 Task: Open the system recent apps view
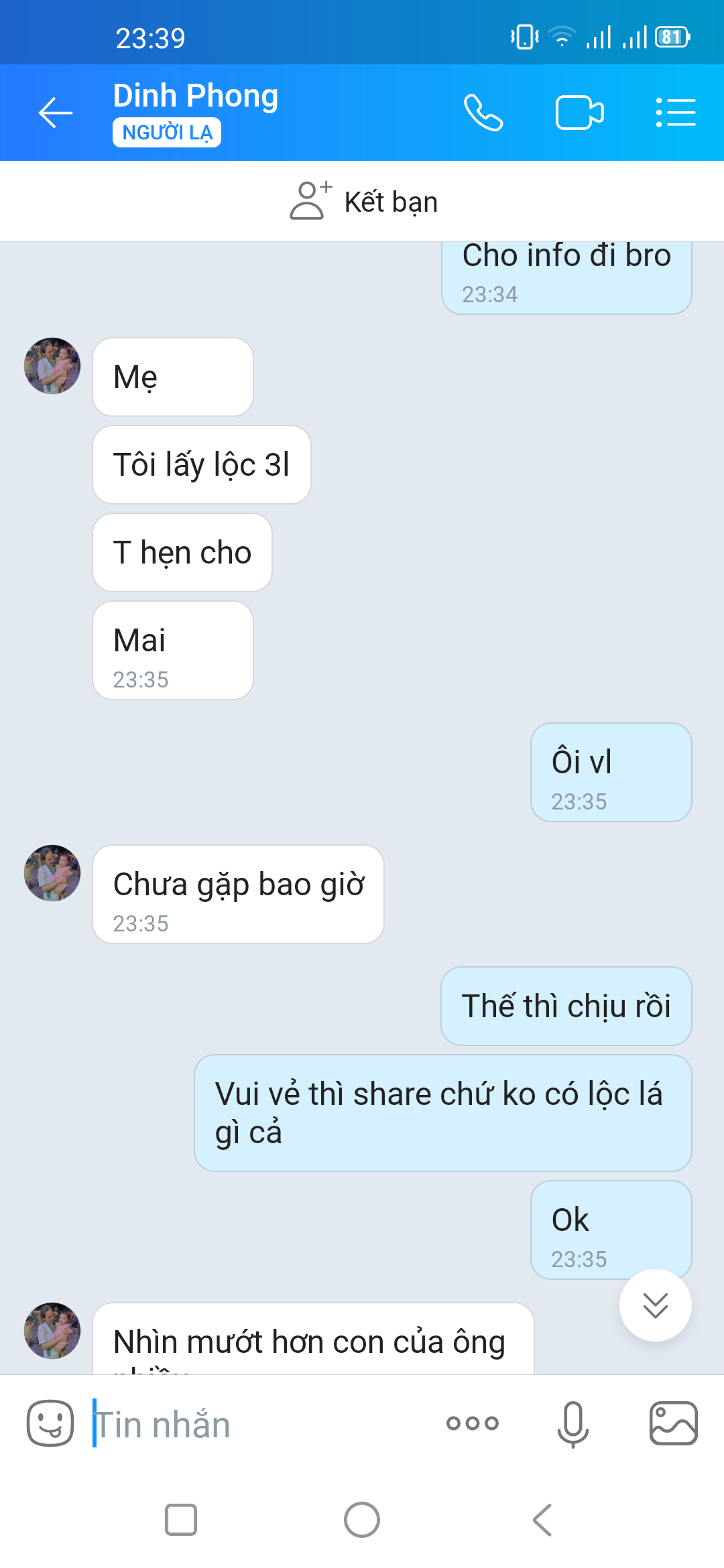[181, 1520]
